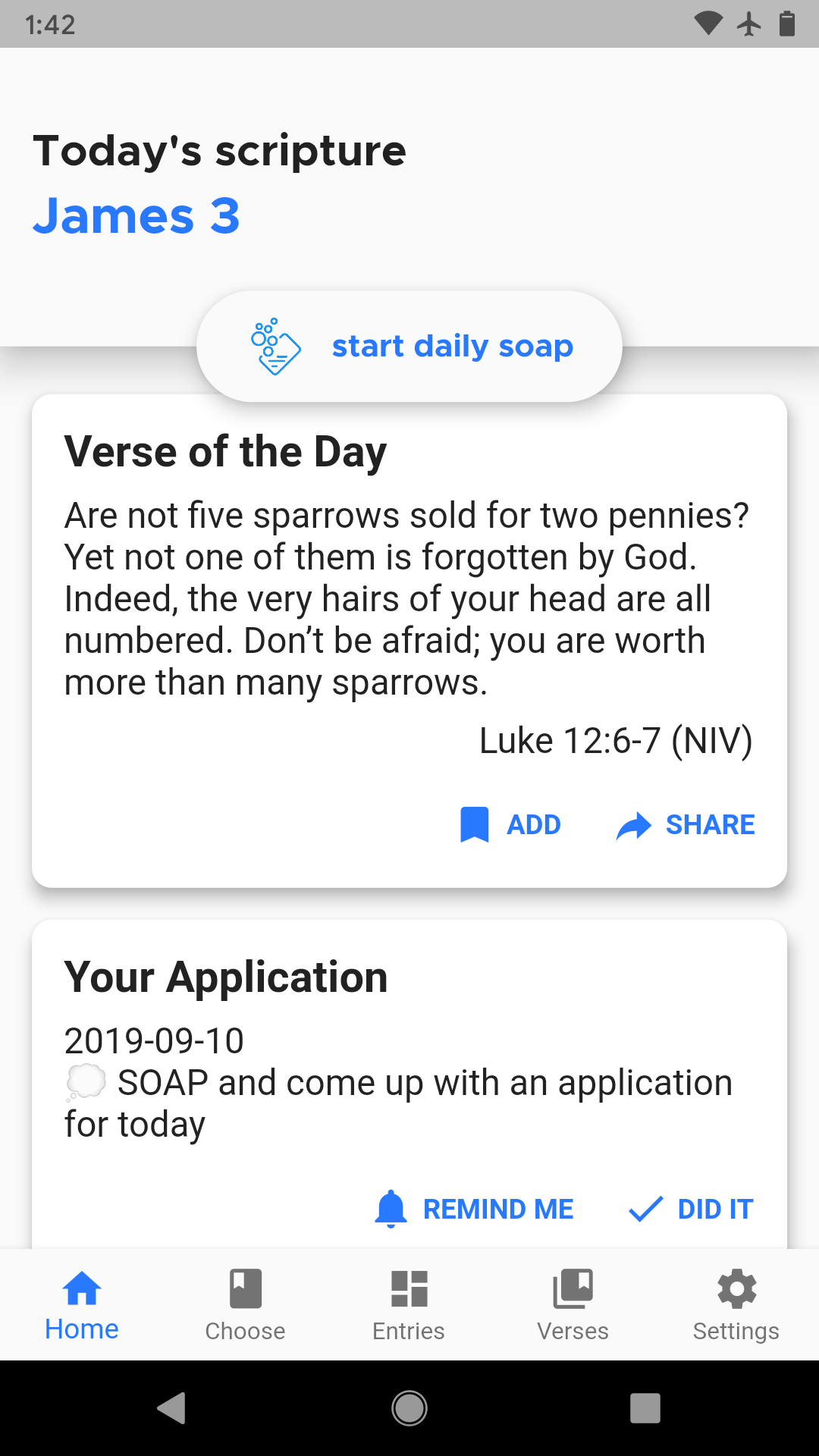Go to the Verses tab

573,1305
